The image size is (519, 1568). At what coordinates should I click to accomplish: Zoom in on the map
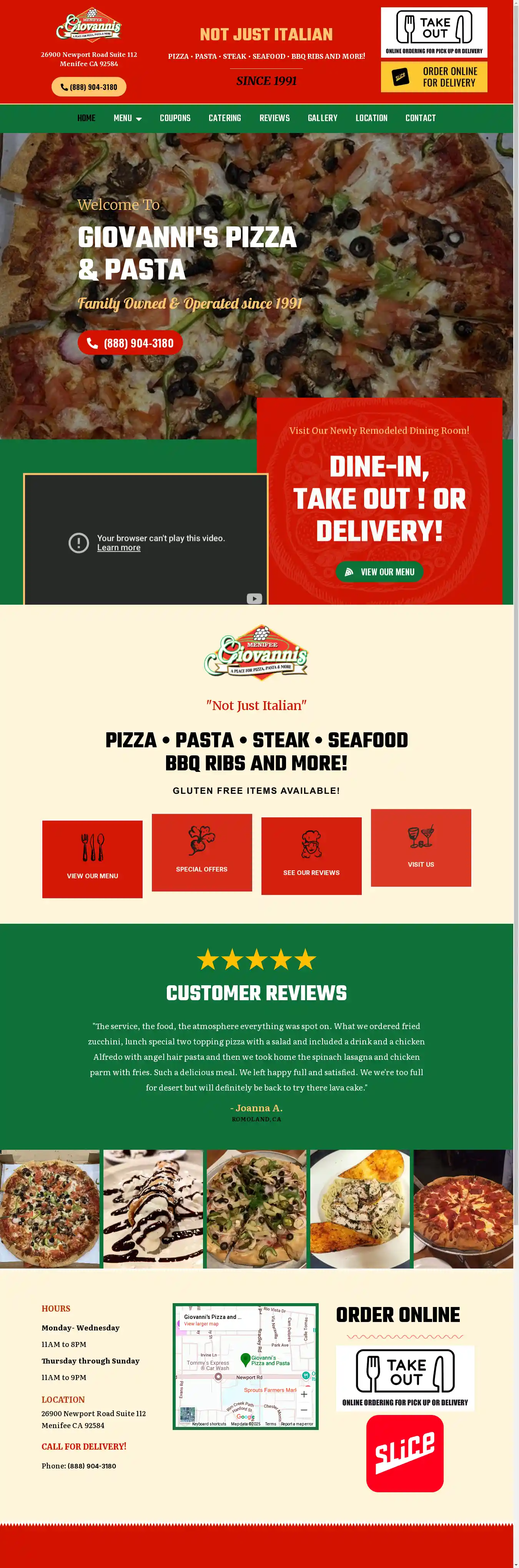coord(304,1394)
